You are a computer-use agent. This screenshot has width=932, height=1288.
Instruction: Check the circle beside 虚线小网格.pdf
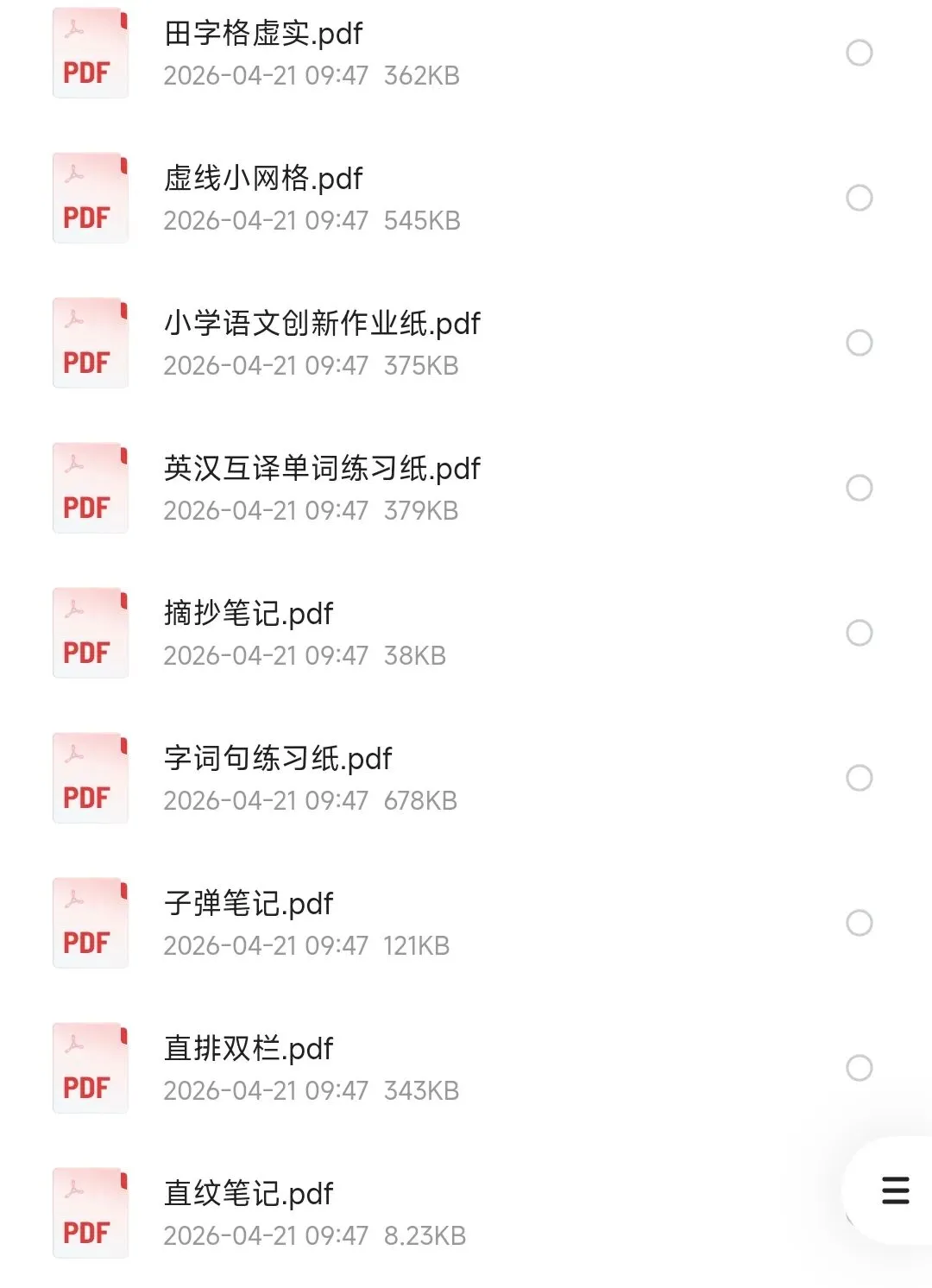click(859, 198)
